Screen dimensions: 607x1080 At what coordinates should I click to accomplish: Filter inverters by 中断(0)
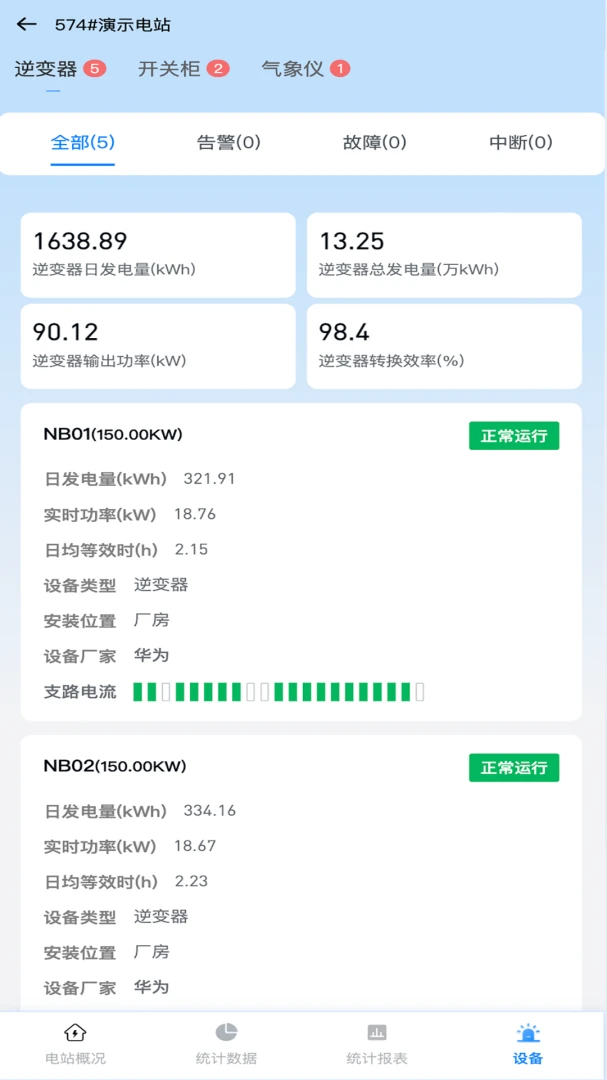pos(521,143)
